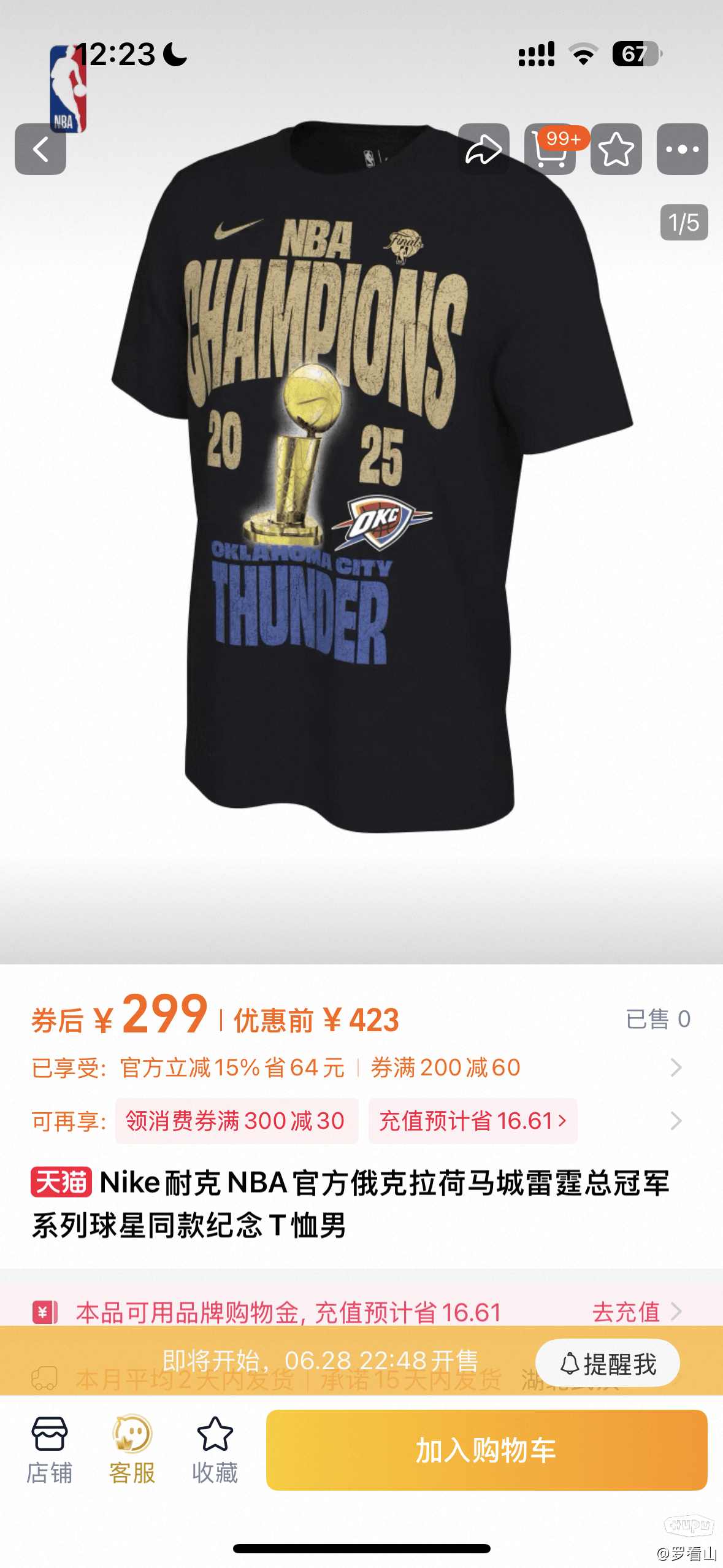Tap the star icon over the product image
The height and width of the screenshot is (1568, 723).
pos(616,149)
